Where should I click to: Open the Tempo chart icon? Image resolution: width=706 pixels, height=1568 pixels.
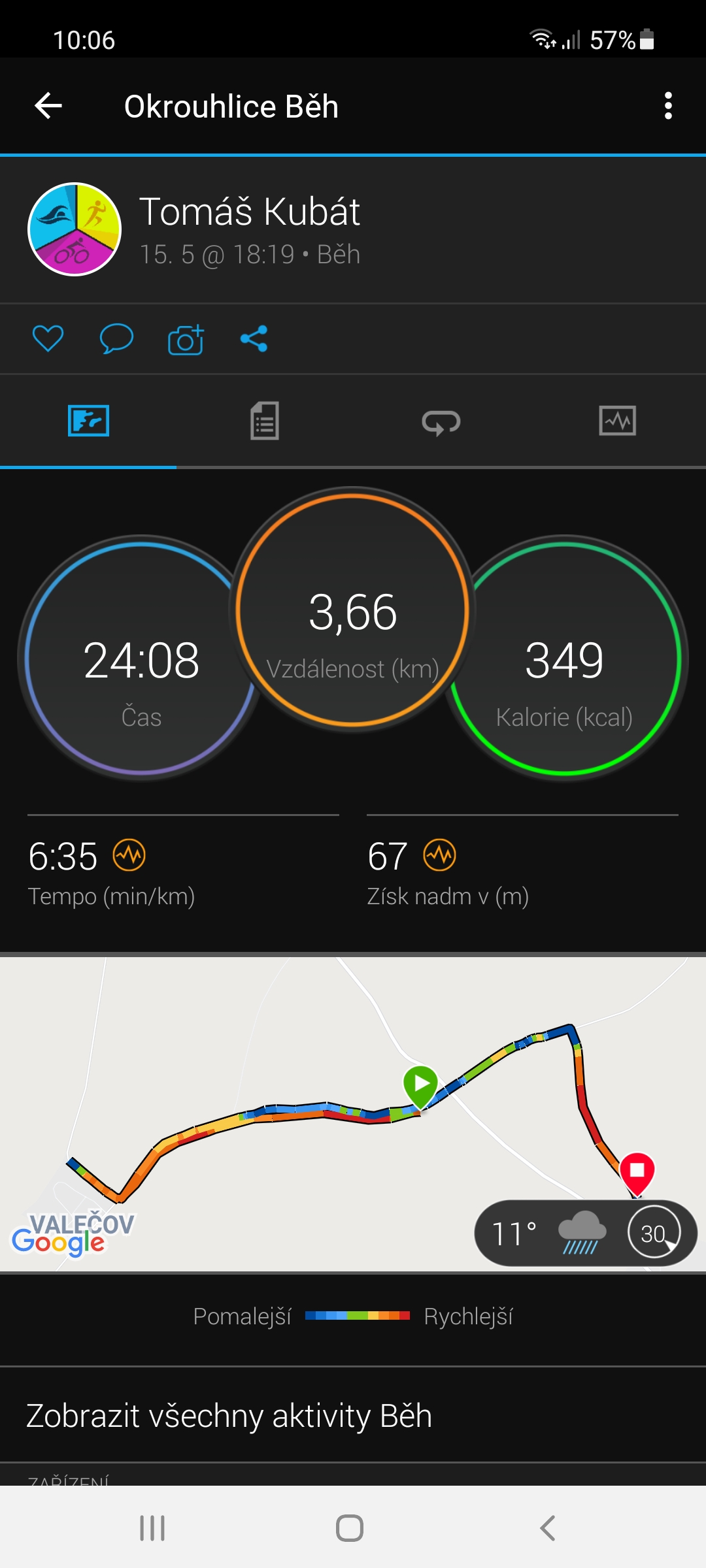pyautogui.click(x=129, y=855)
